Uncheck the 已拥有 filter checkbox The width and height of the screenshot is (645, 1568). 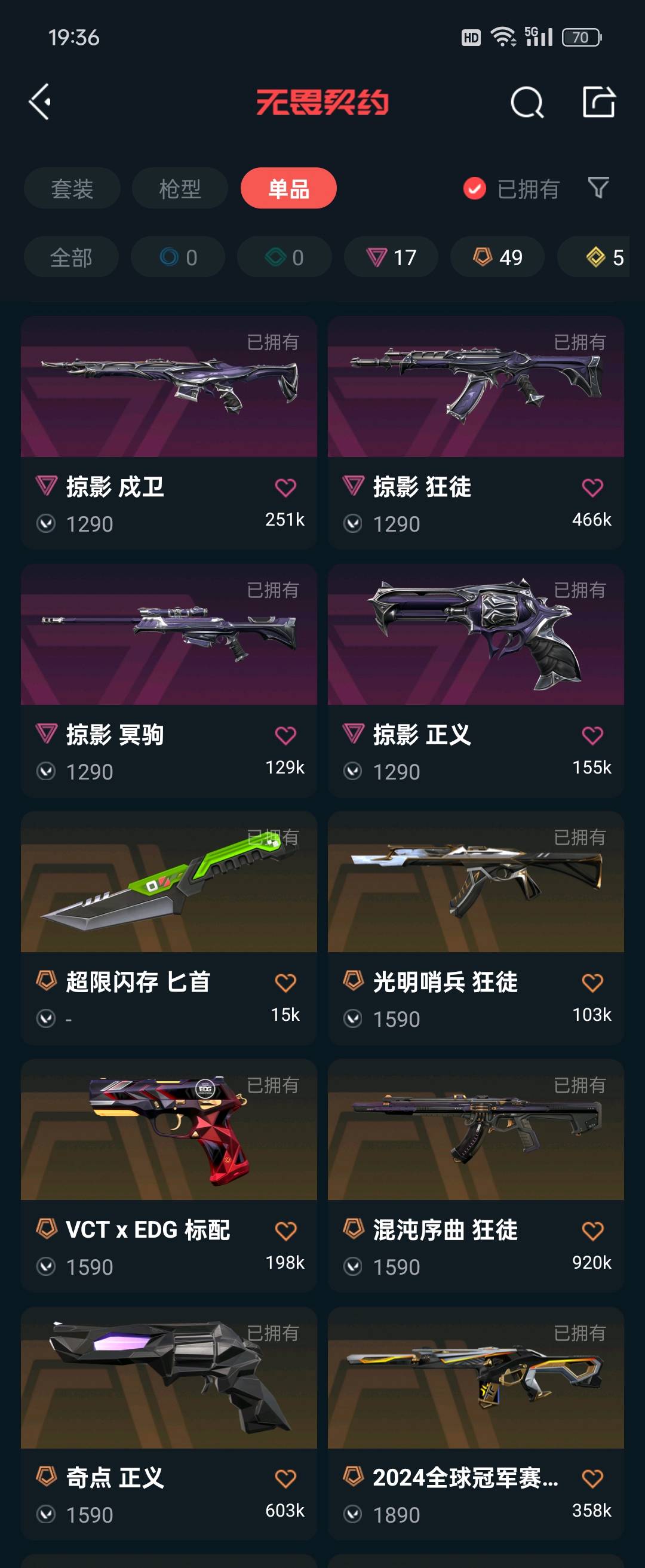click(475, 189)
